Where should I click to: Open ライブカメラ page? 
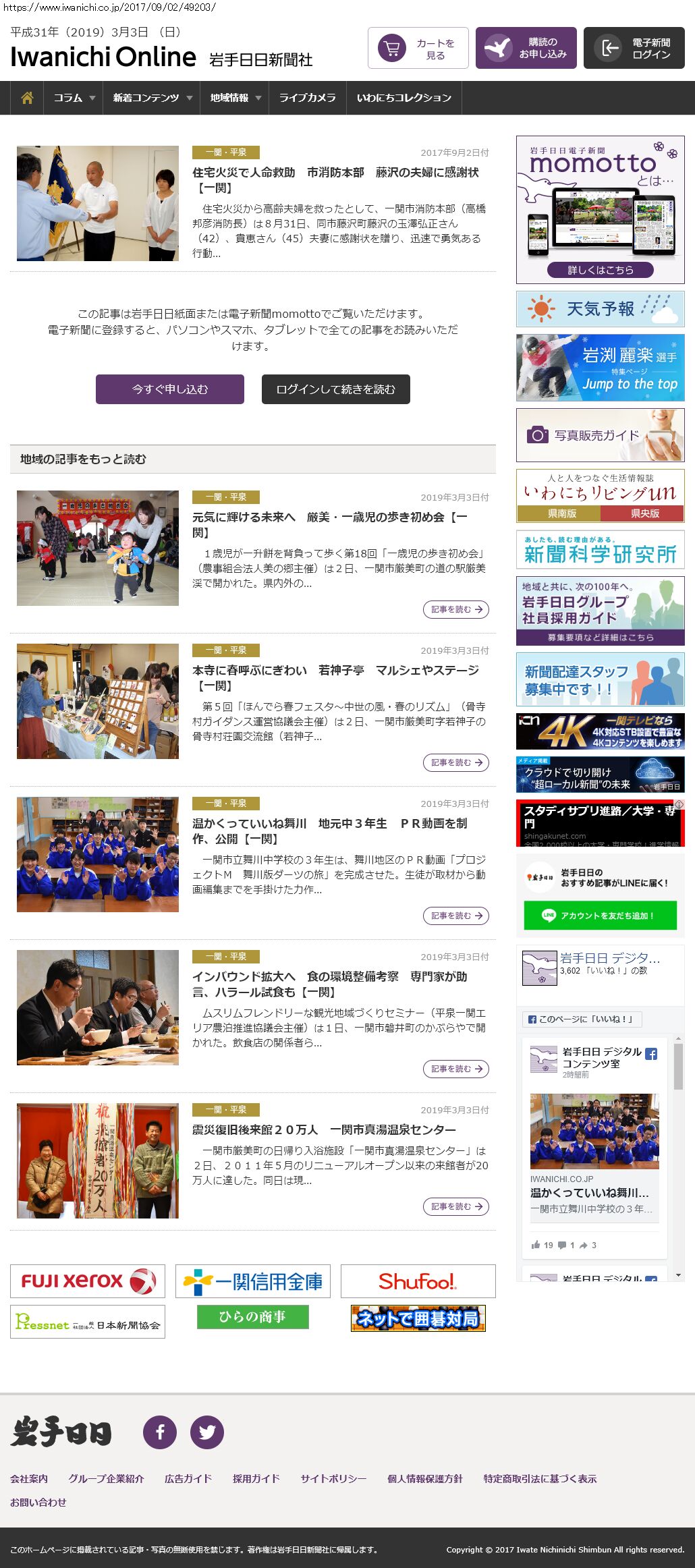[x=307, y=98]
